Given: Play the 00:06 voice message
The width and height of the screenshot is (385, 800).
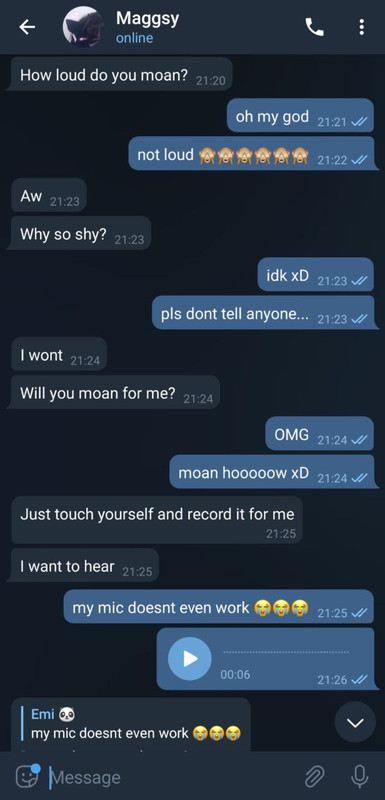Looking at the screenshot, I should [x=190, y=659].
